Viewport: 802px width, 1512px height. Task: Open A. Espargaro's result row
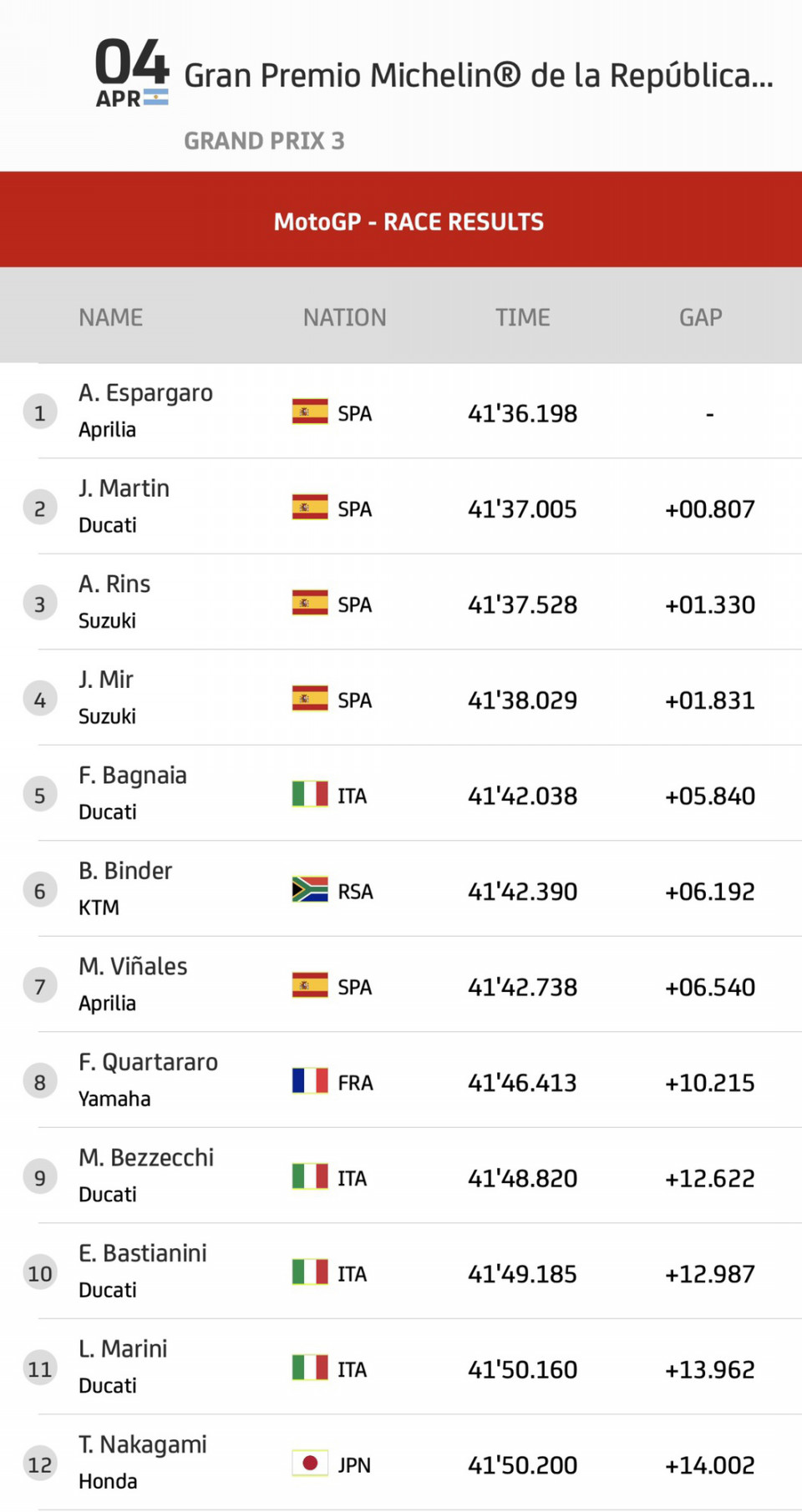[x=401, y=411]
